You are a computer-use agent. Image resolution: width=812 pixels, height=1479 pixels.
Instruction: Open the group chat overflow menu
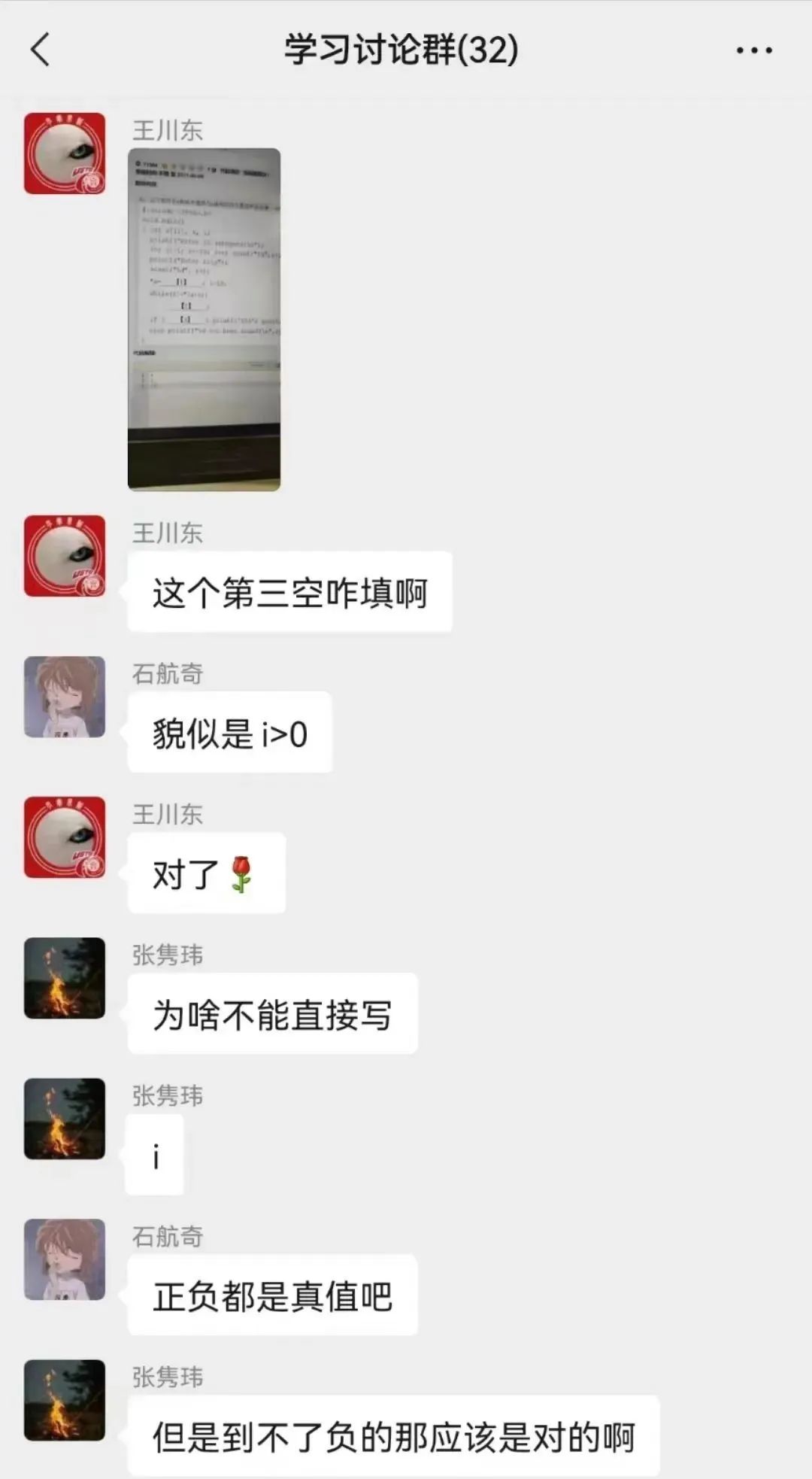click(x=753, y=50)
